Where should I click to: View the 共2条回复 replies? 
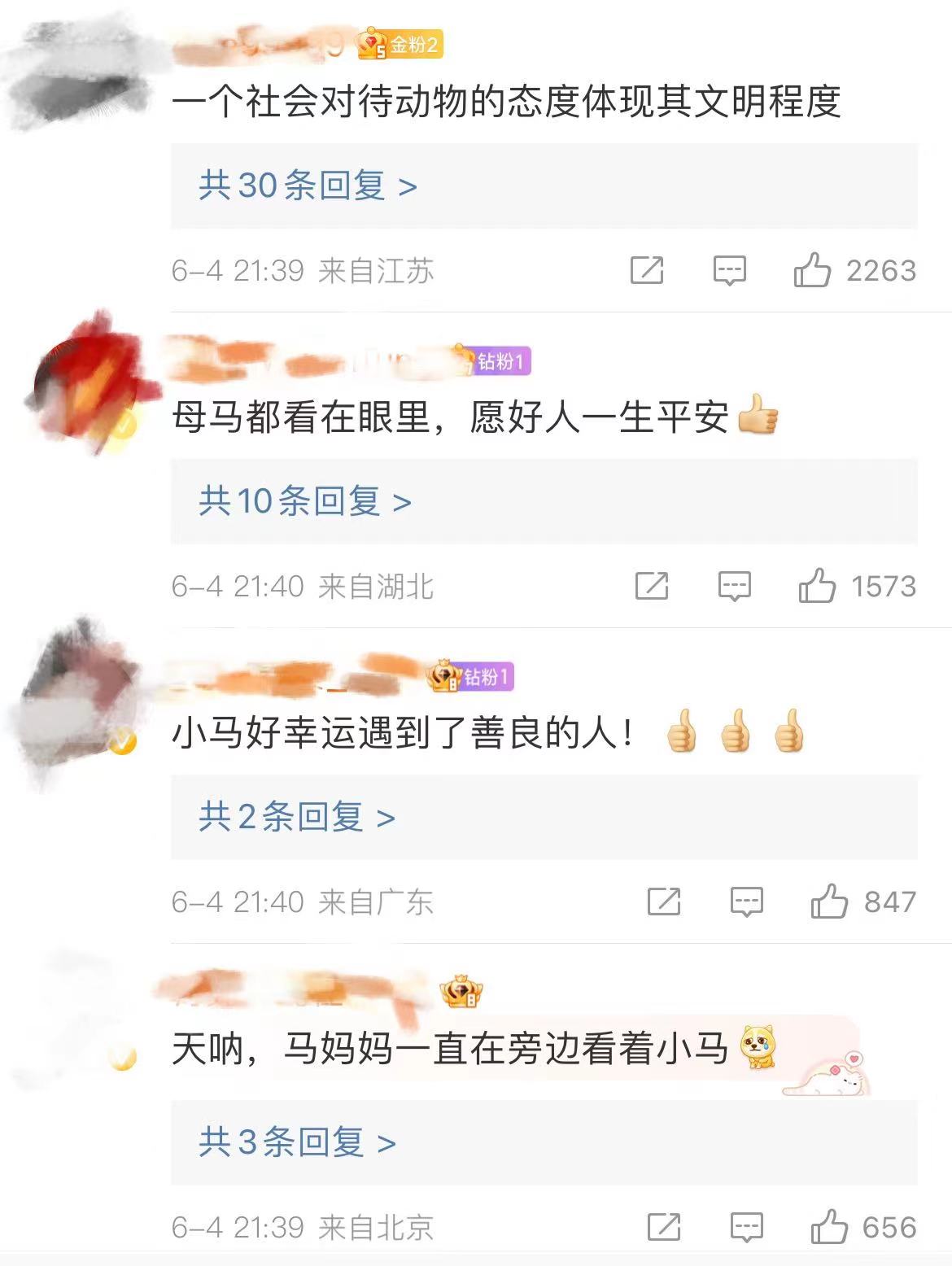click(297, 817)
